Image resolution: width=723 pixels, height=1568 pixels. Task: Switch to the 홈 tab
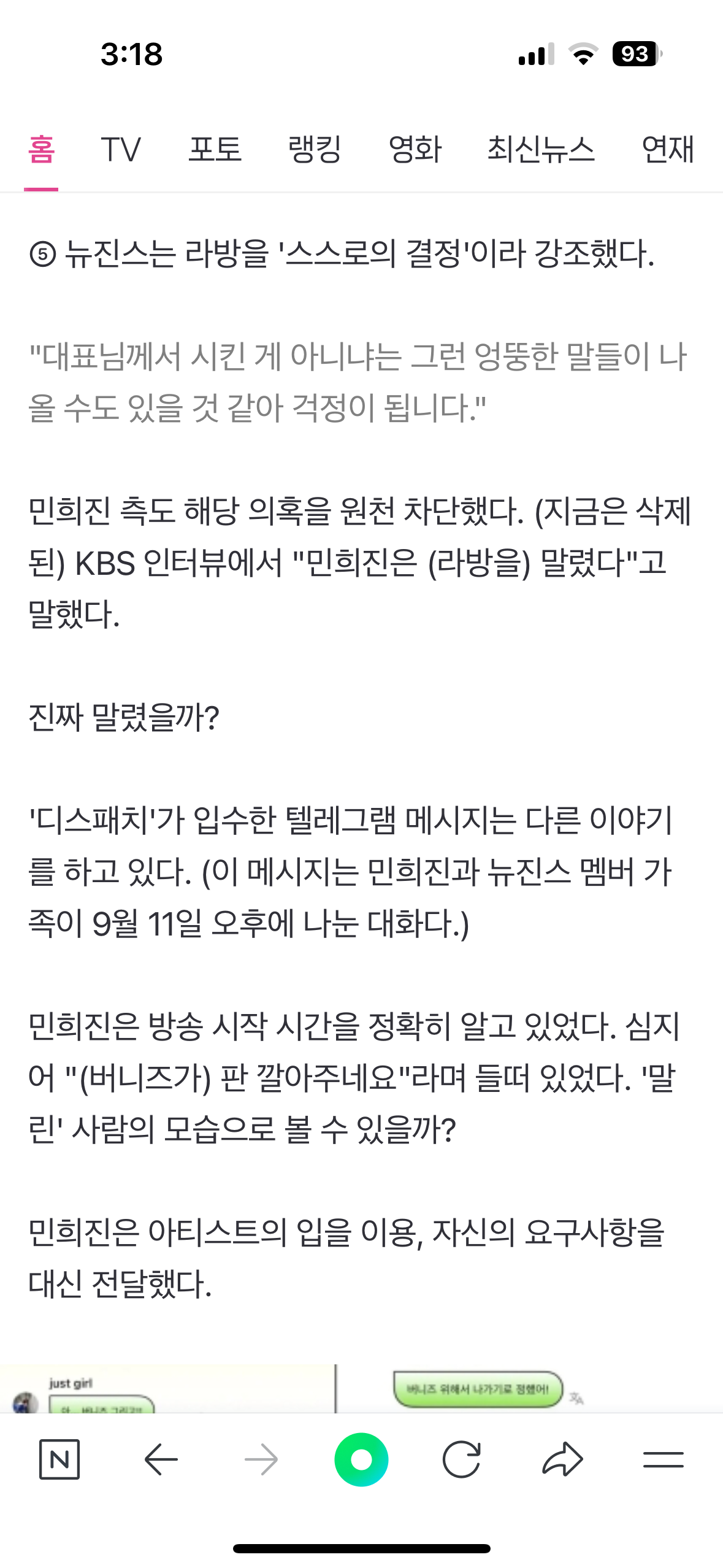[41, 150]
